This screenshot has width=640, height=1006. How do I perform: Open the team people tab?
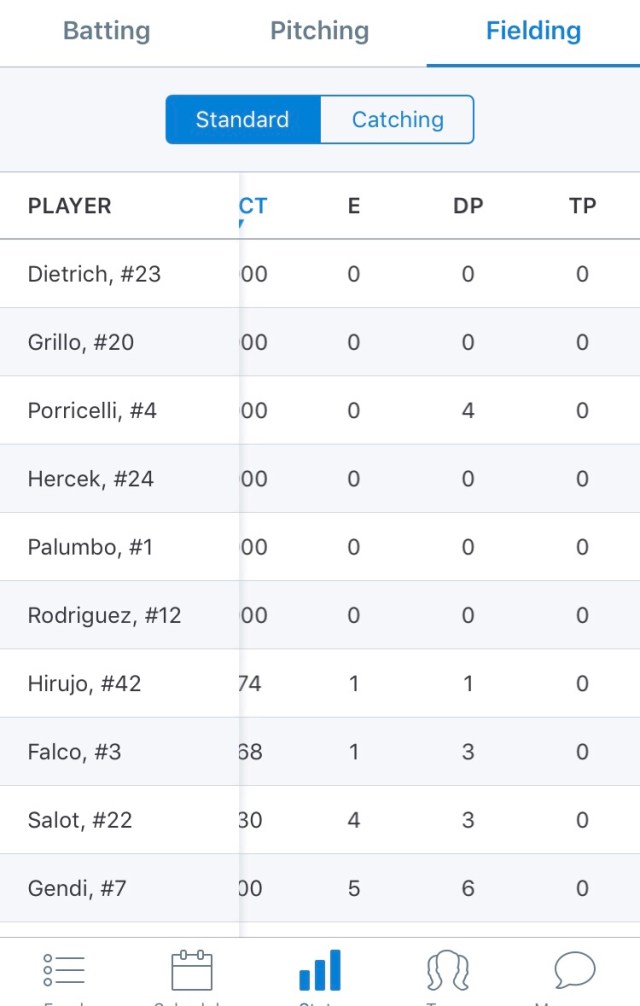(x=448, y=971)
